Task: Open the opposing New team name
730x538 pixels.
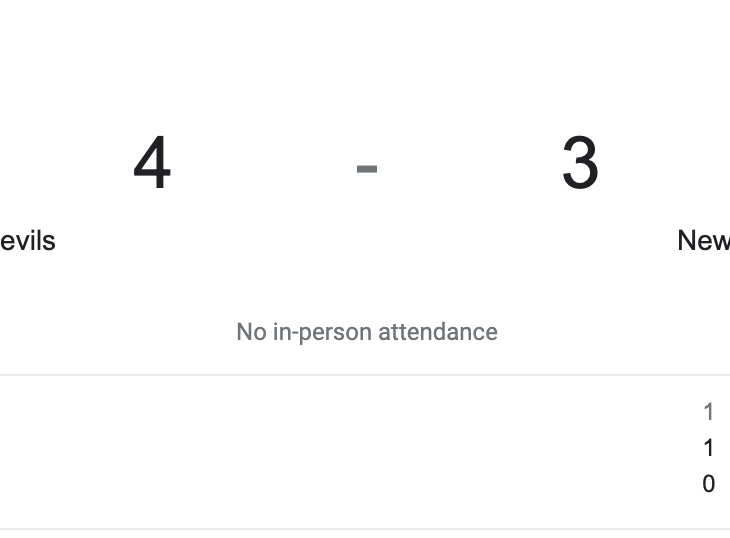Action: point(704,241)
